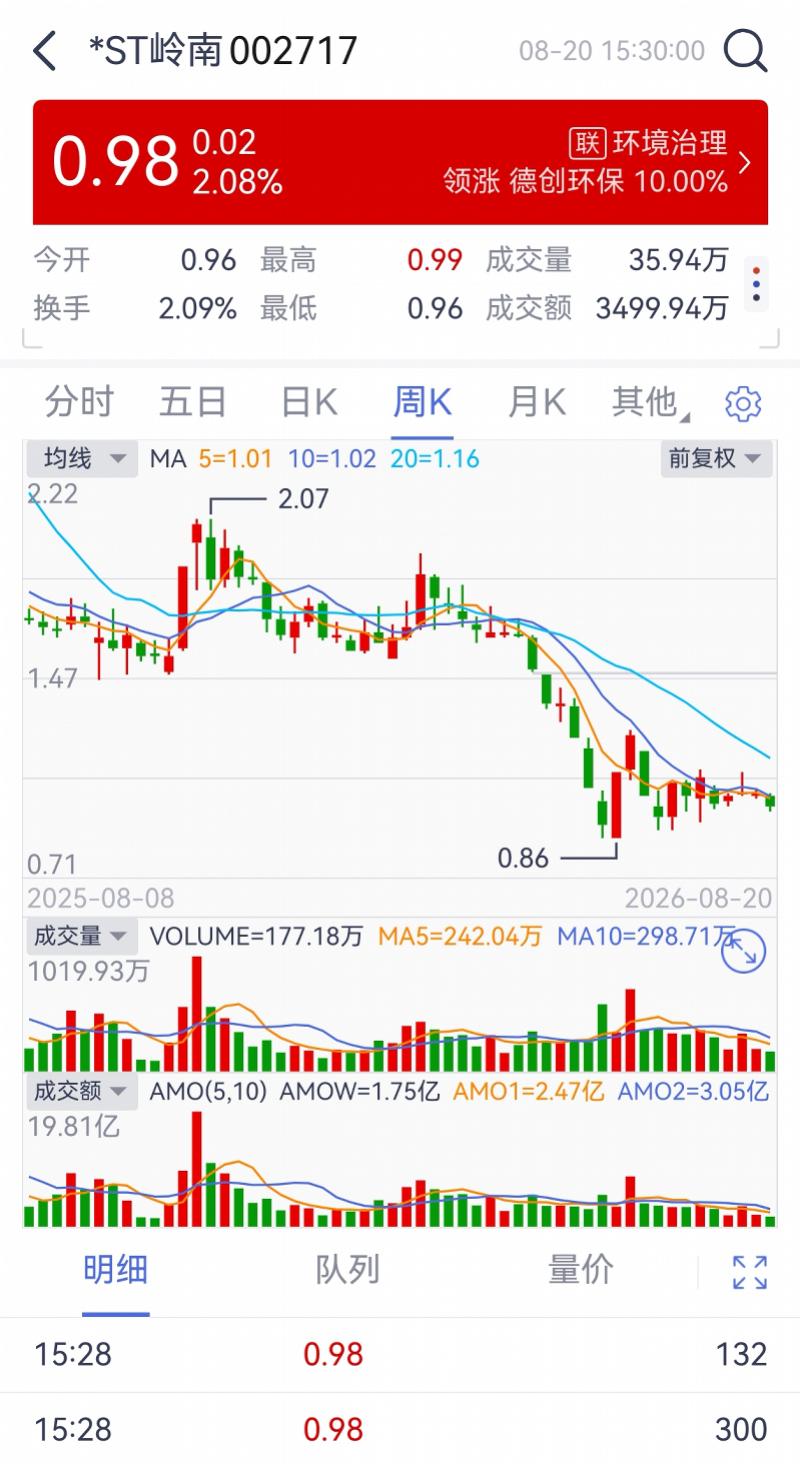Change the 前复权 adjustment dropdown

[x=716, y=458]
